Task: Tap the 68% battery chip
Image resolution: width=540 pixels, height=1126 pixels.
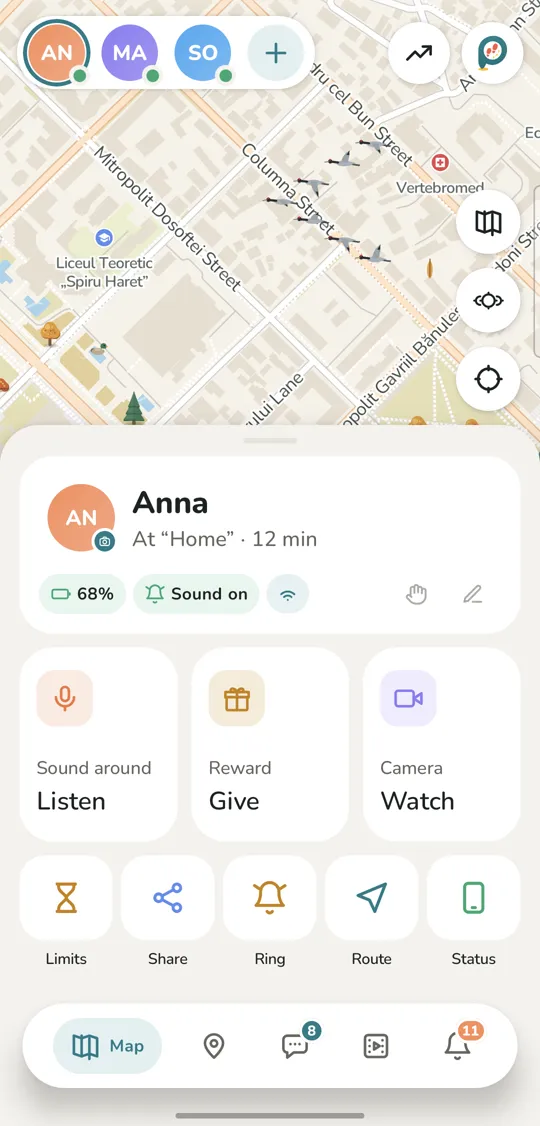Action: (83, 594)
